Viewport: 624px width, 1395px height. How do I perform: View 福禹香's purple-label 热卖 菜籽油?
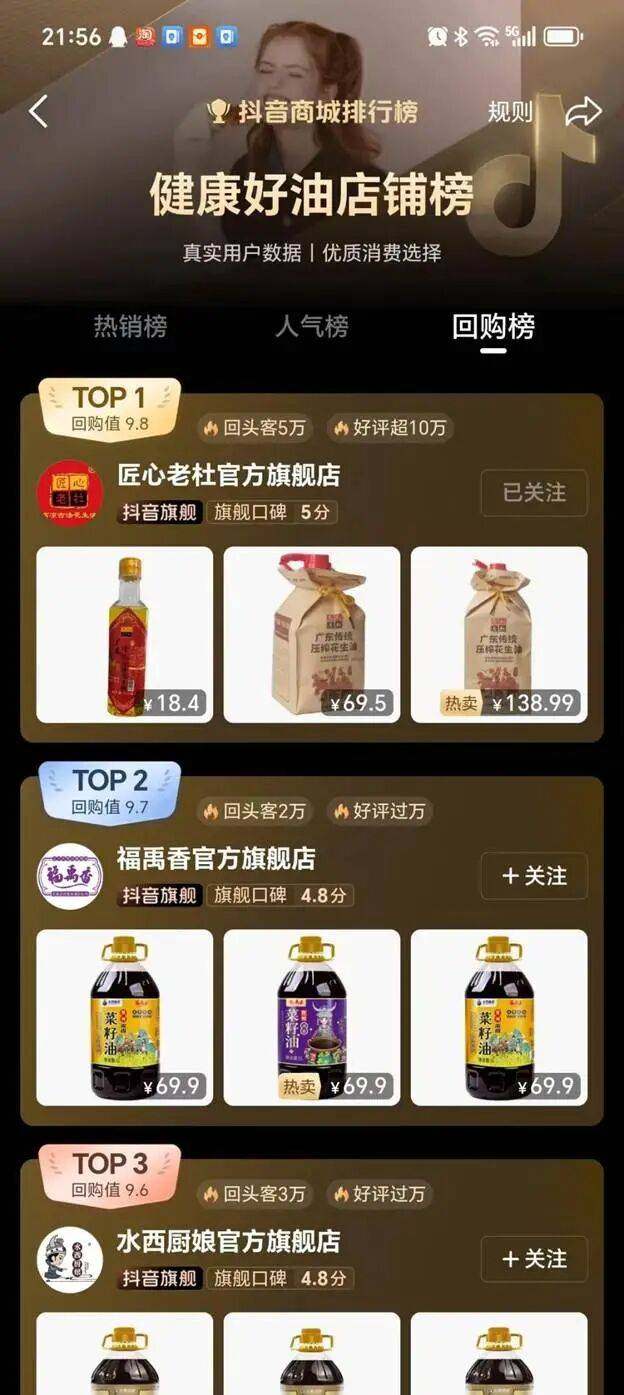pyautogui.click(x=311, y=1017)
